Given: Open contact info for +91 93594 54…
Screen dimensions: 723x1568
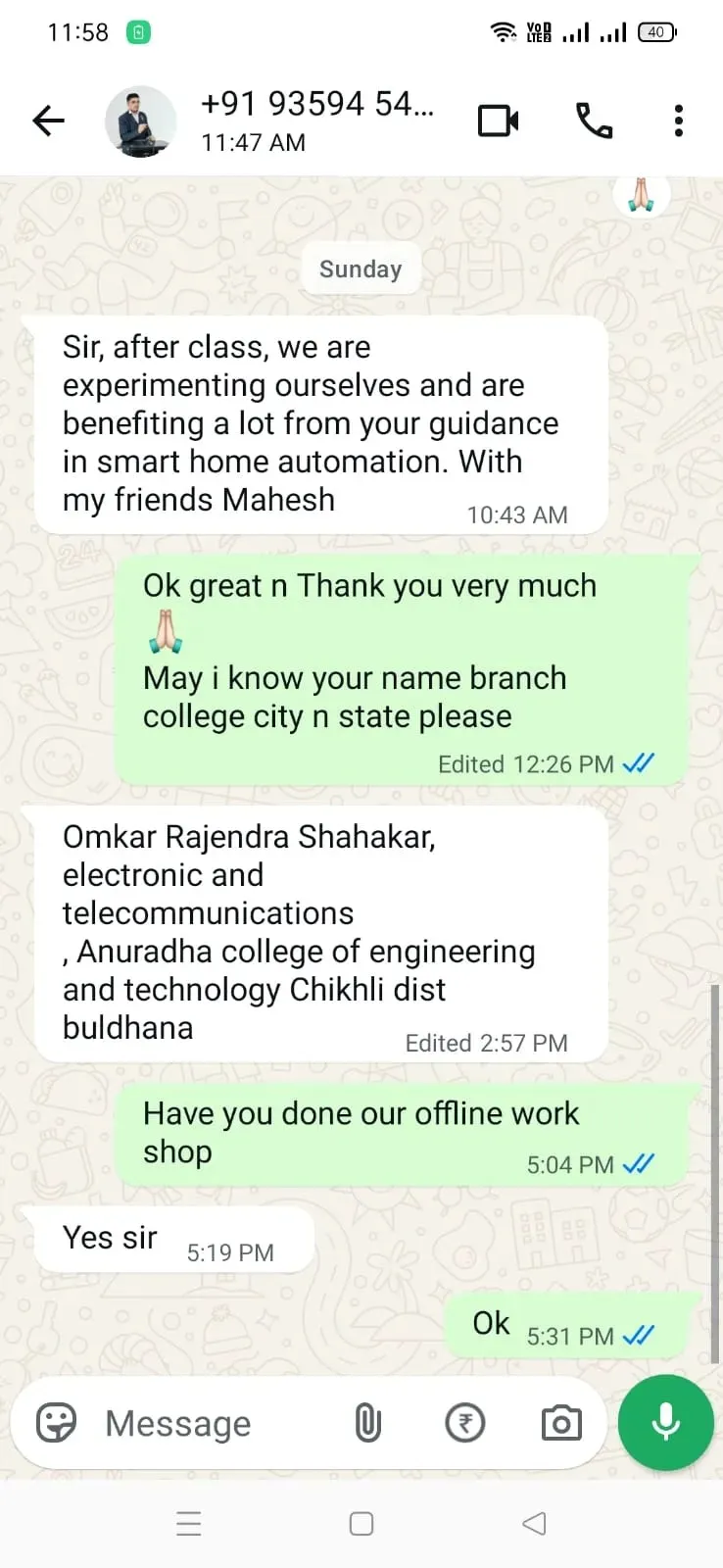Looking at the screenshot, I should click(315, 121).
